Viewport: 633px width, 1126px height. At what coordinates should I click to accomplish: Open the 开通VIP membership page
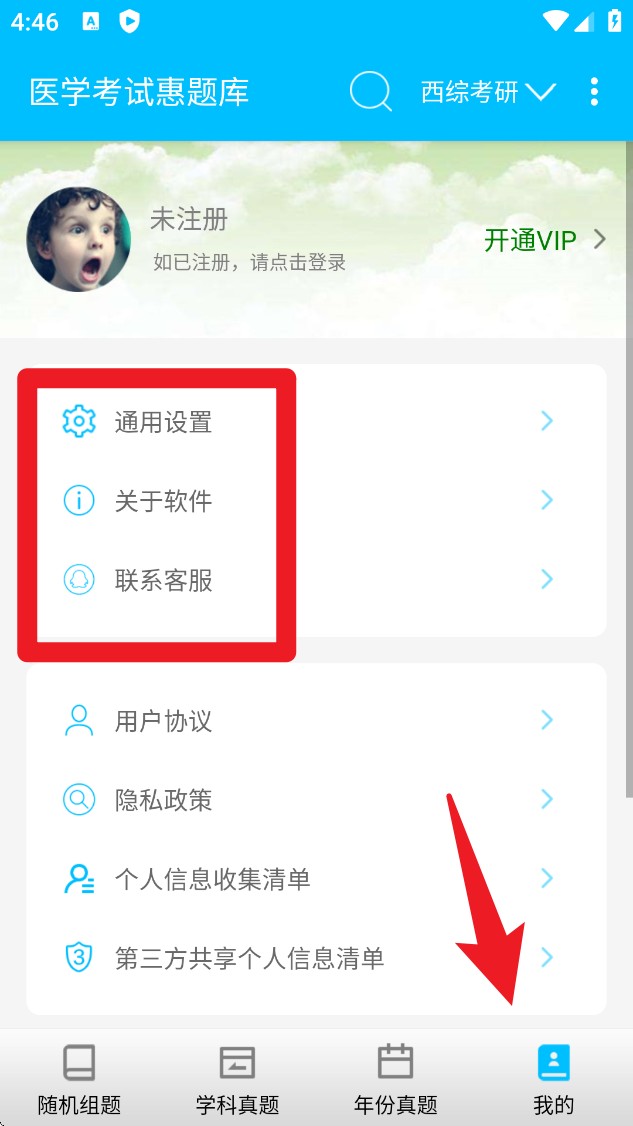click(x=545, y=240)
